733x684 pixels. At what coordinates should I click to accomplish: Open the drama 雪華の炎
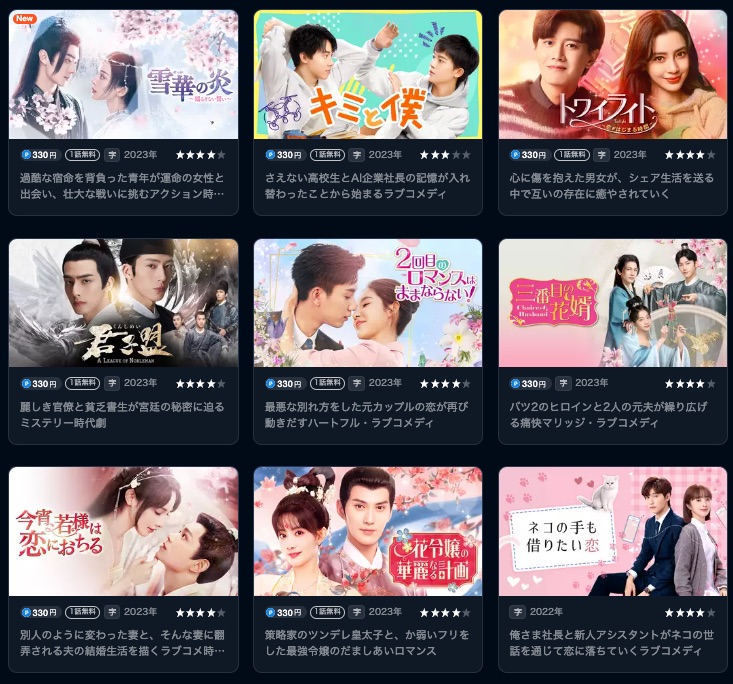tap(123, 75)
